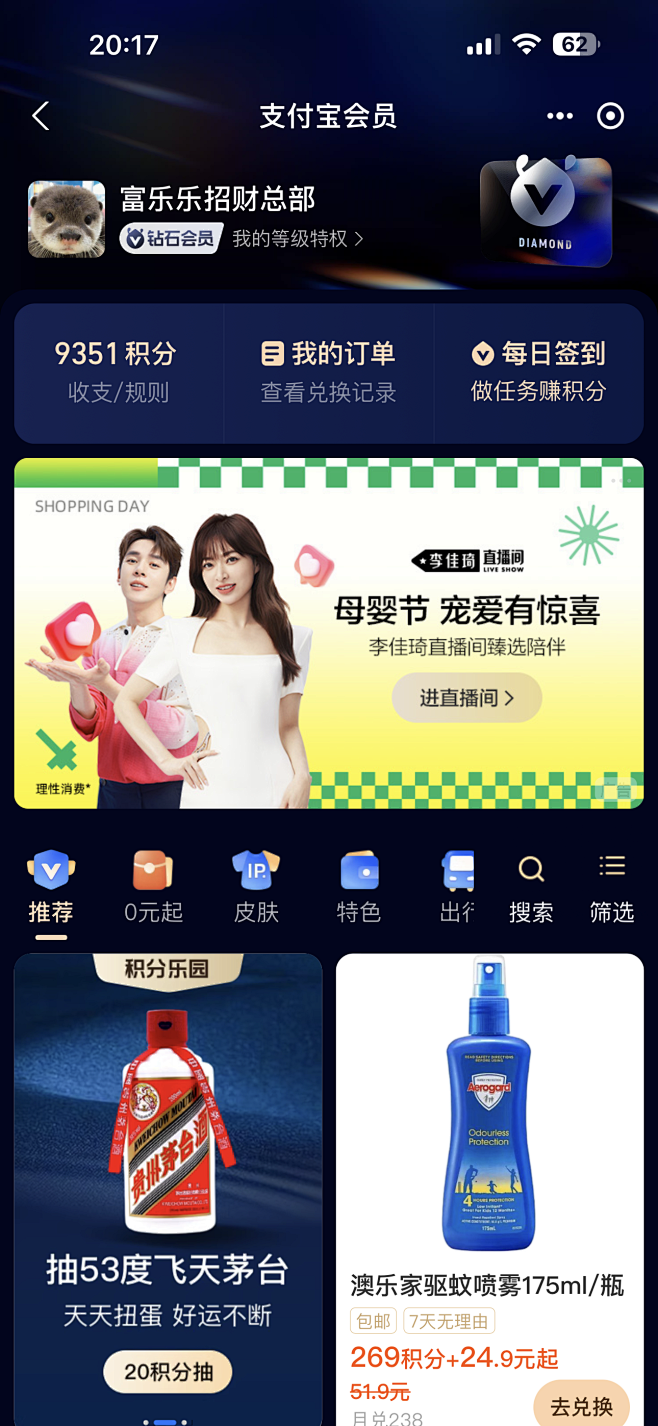Image resolution: width=658 pixels, height=1426 pixels.
Task: Tap the circular close mini-program icon
Action: click(610, 116)
